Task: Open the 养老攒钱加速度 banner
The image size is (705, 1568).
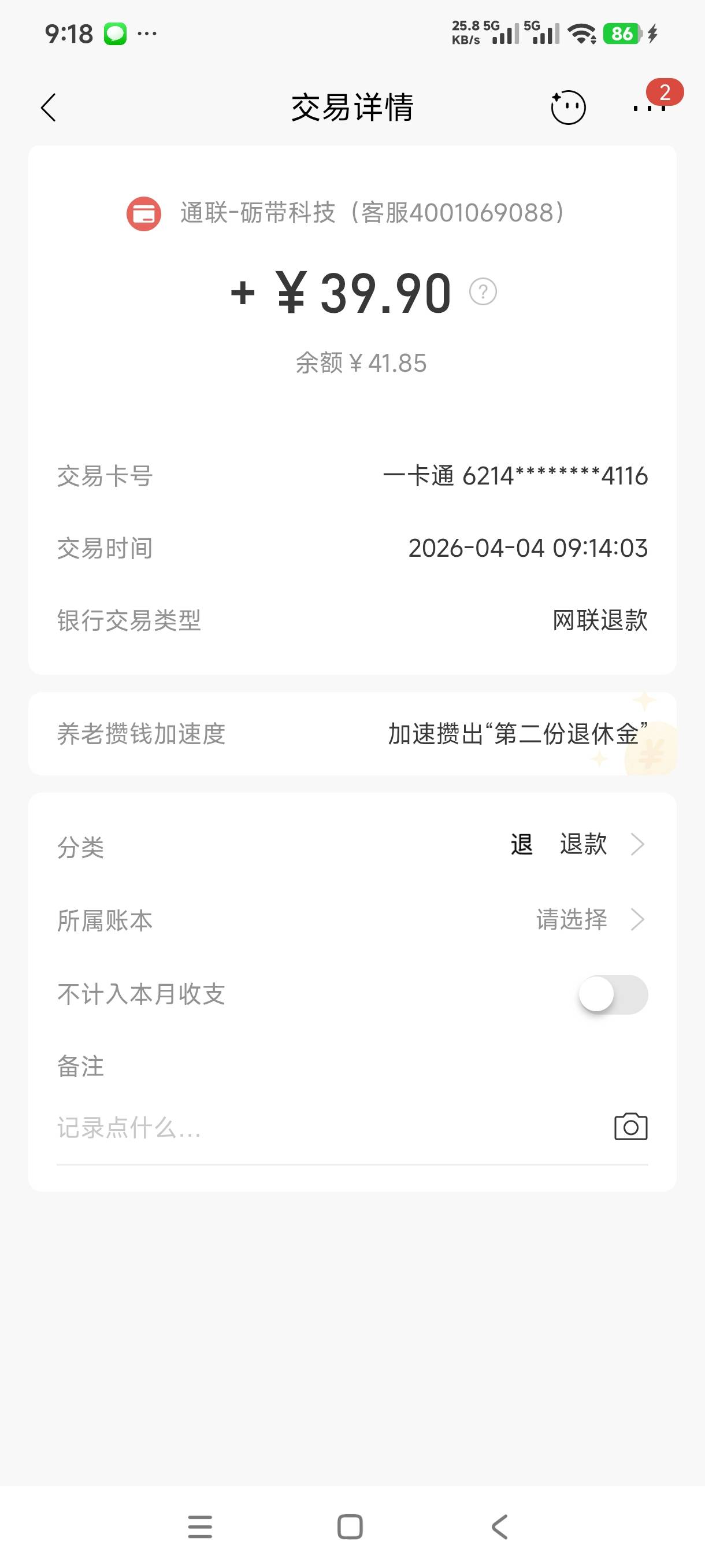Action: click(352, 734)
